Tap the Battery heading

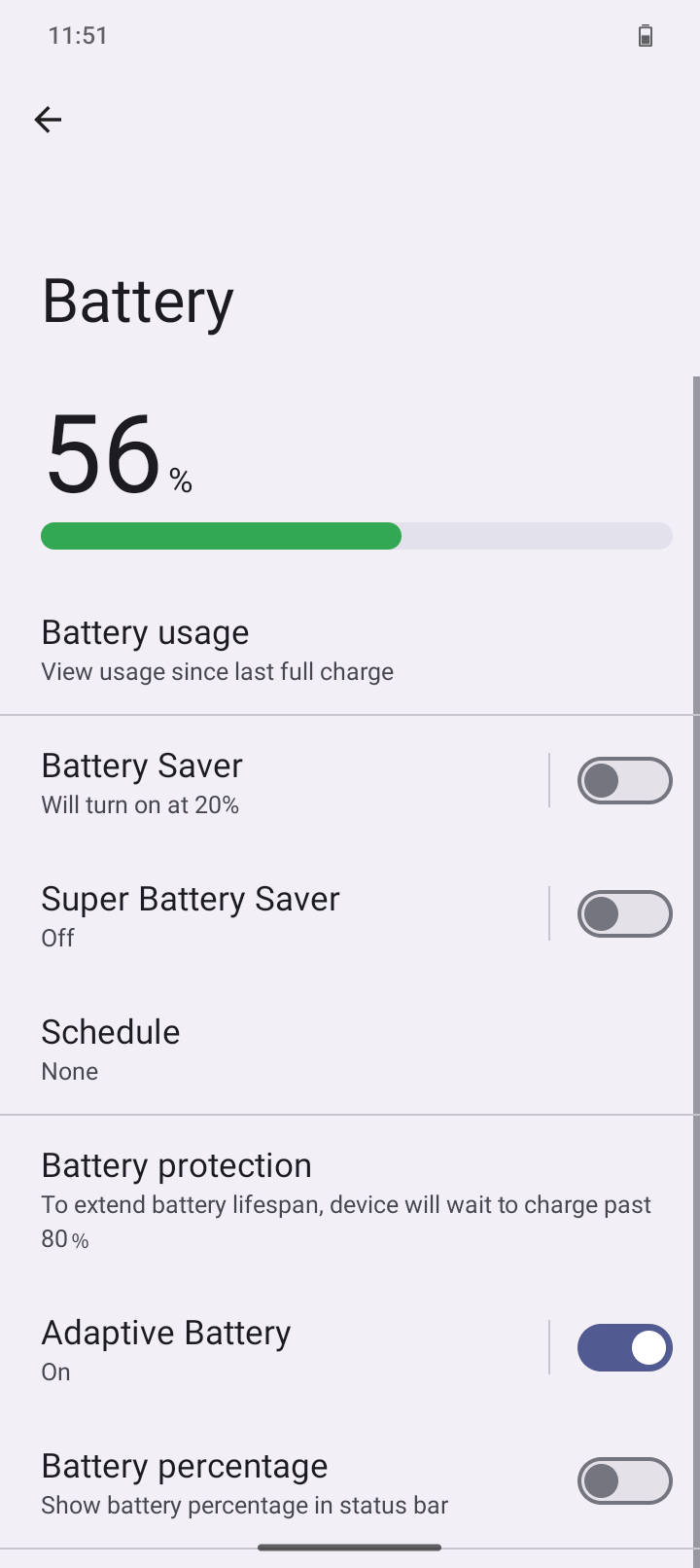pyautogui.click(x=136, y=300)
